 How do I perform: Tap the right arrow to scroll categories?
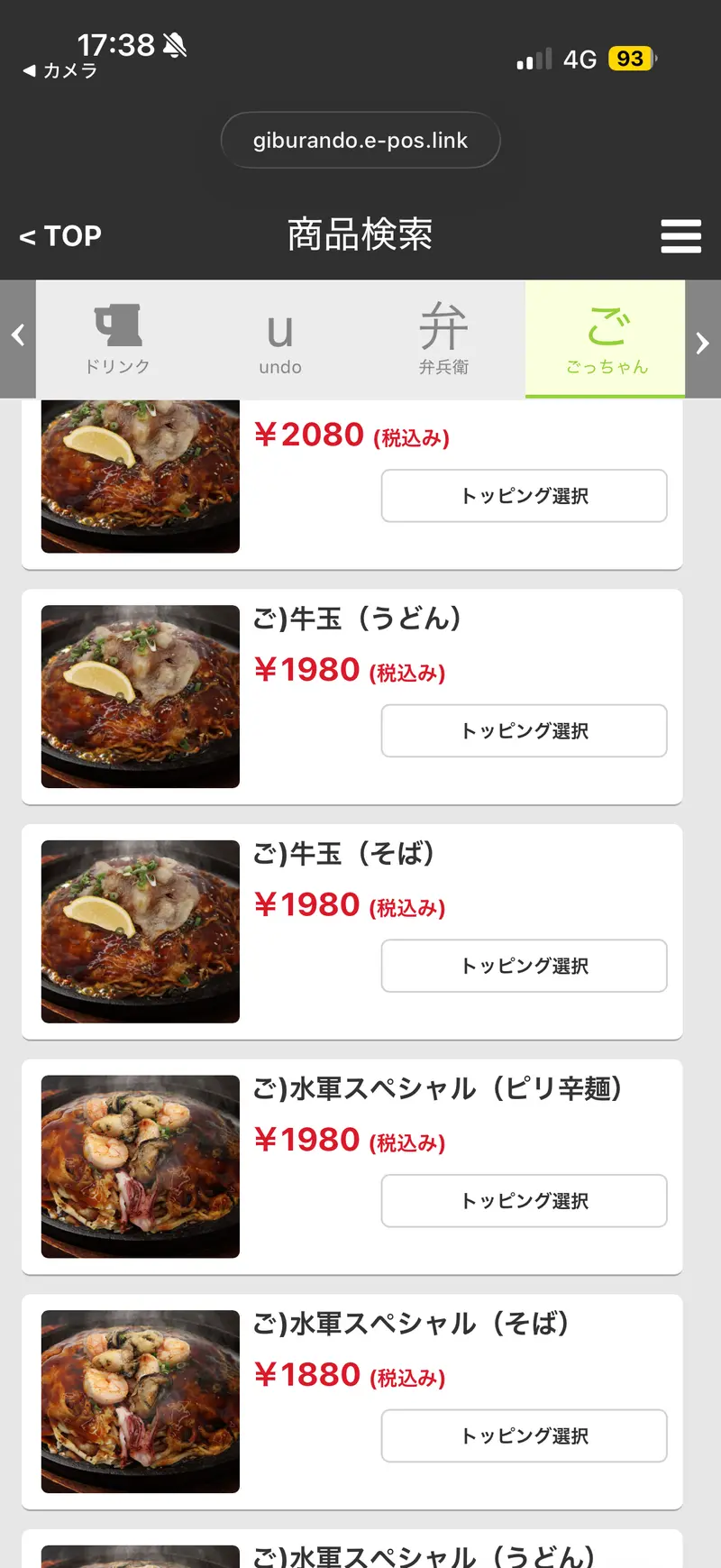click(703, 344)
